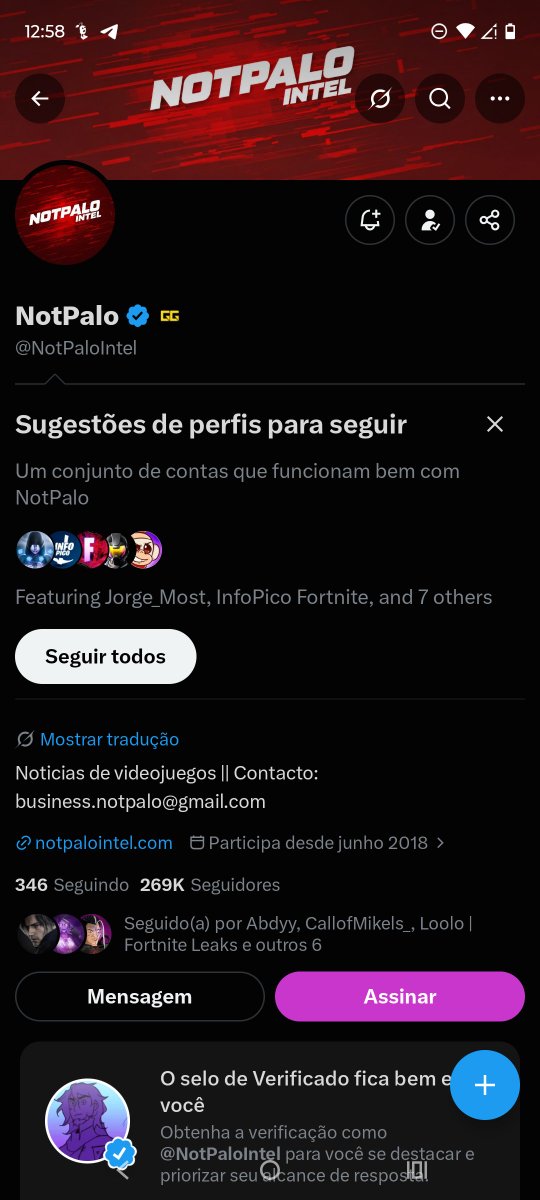Open NotPalo's profile picture
Screen dimensions: 540x1200
tap(65, 215)
